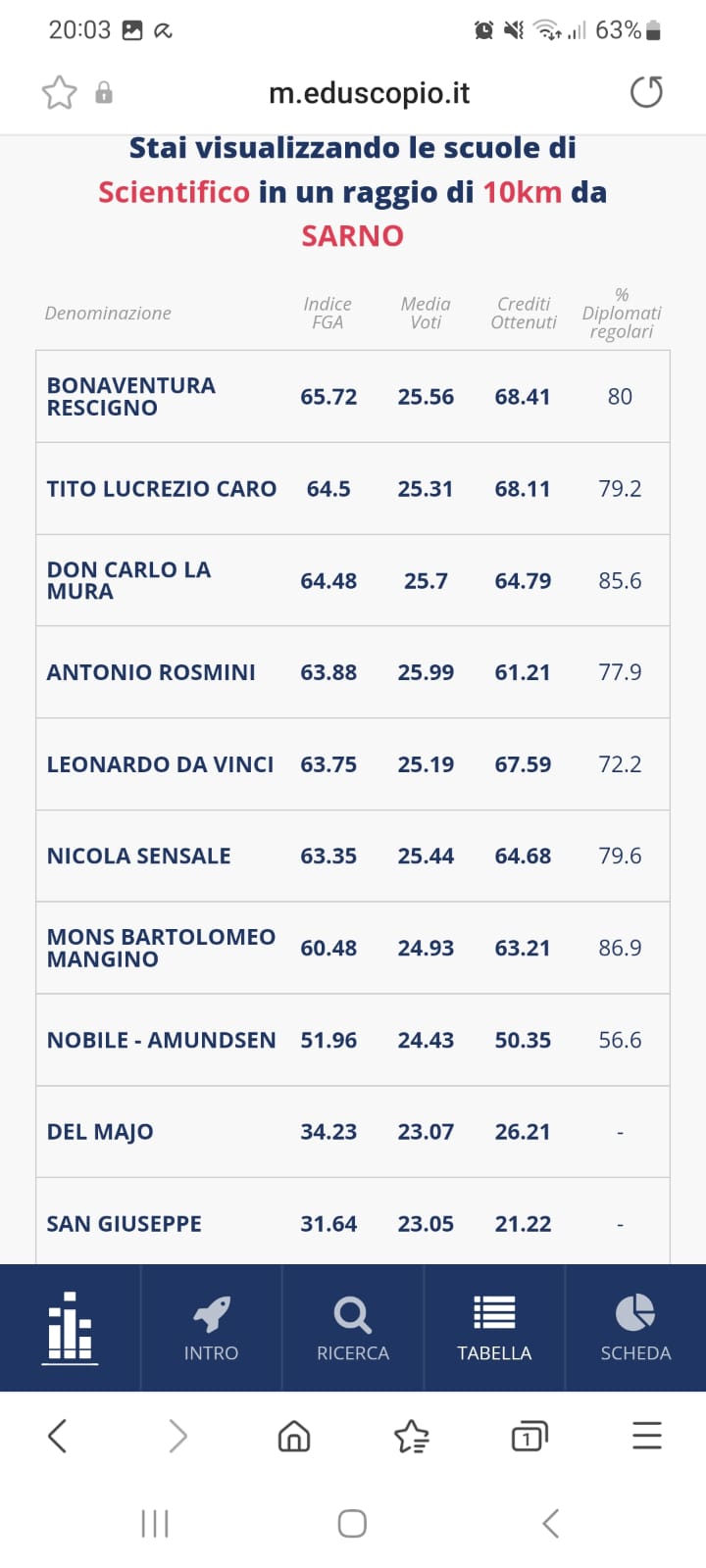Screen dimensions: 706x1568
Task: Switch to the SCHEDA tab
Action: [x=635, y=1328]
